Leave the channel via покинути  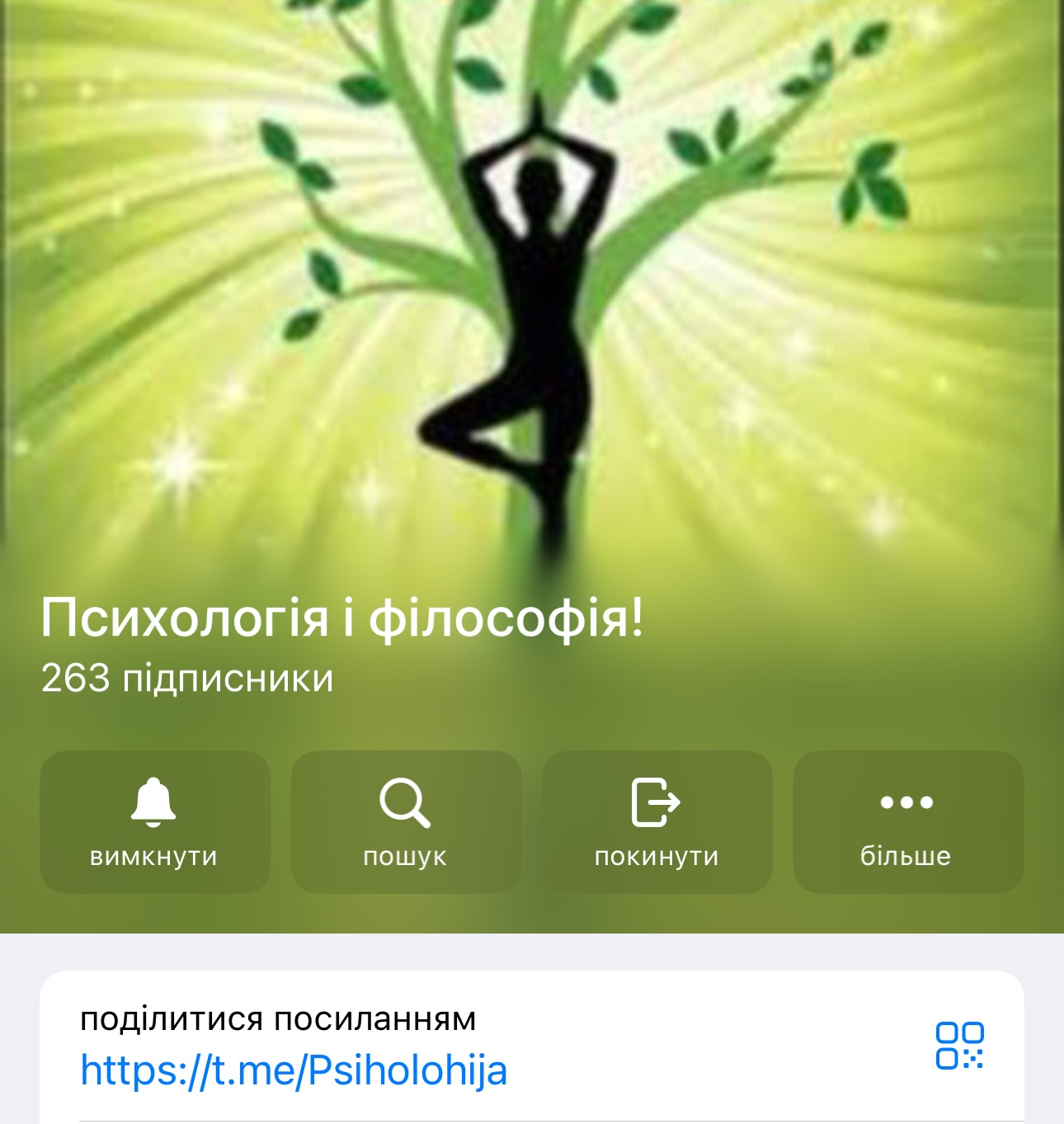pos(657,821)
